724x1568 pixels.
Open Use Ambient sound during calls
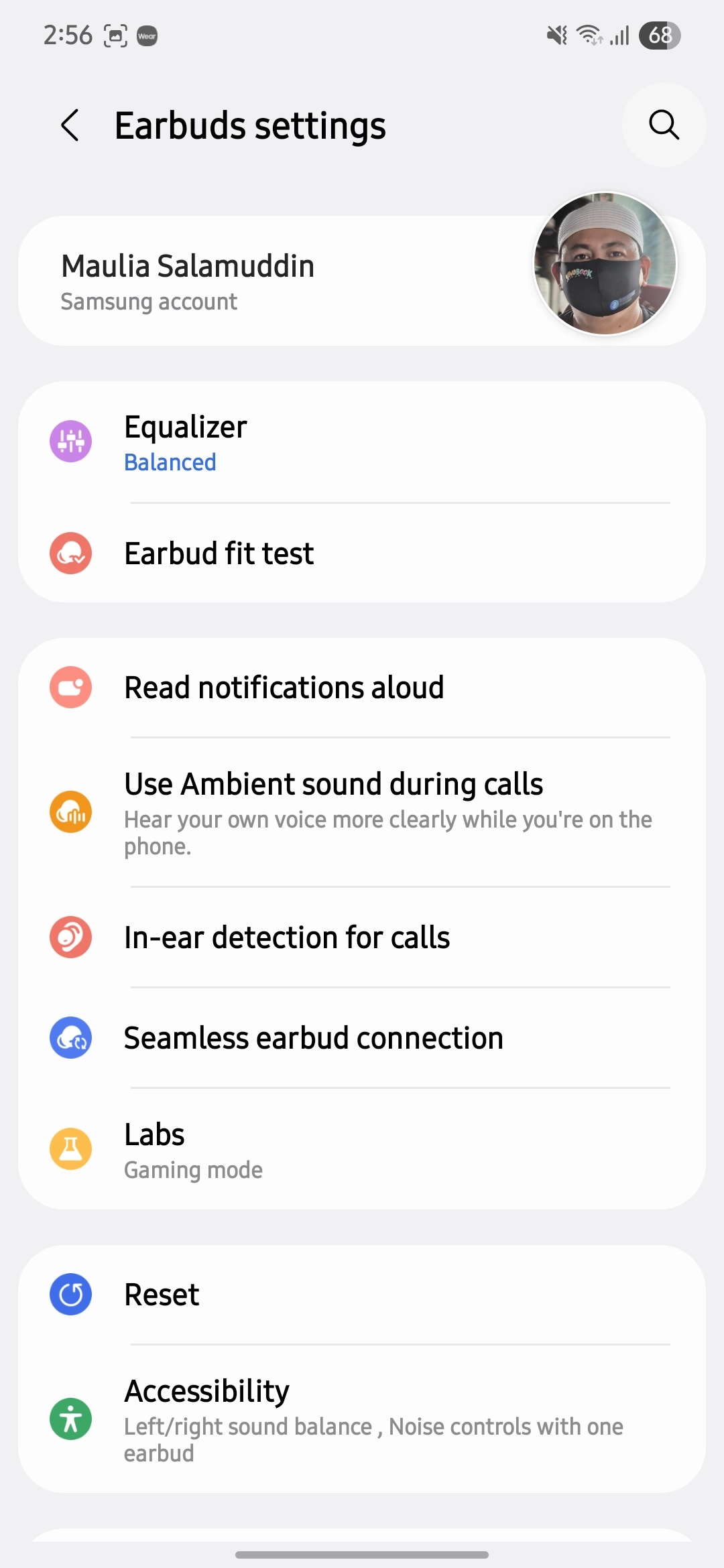coord(362,812)
